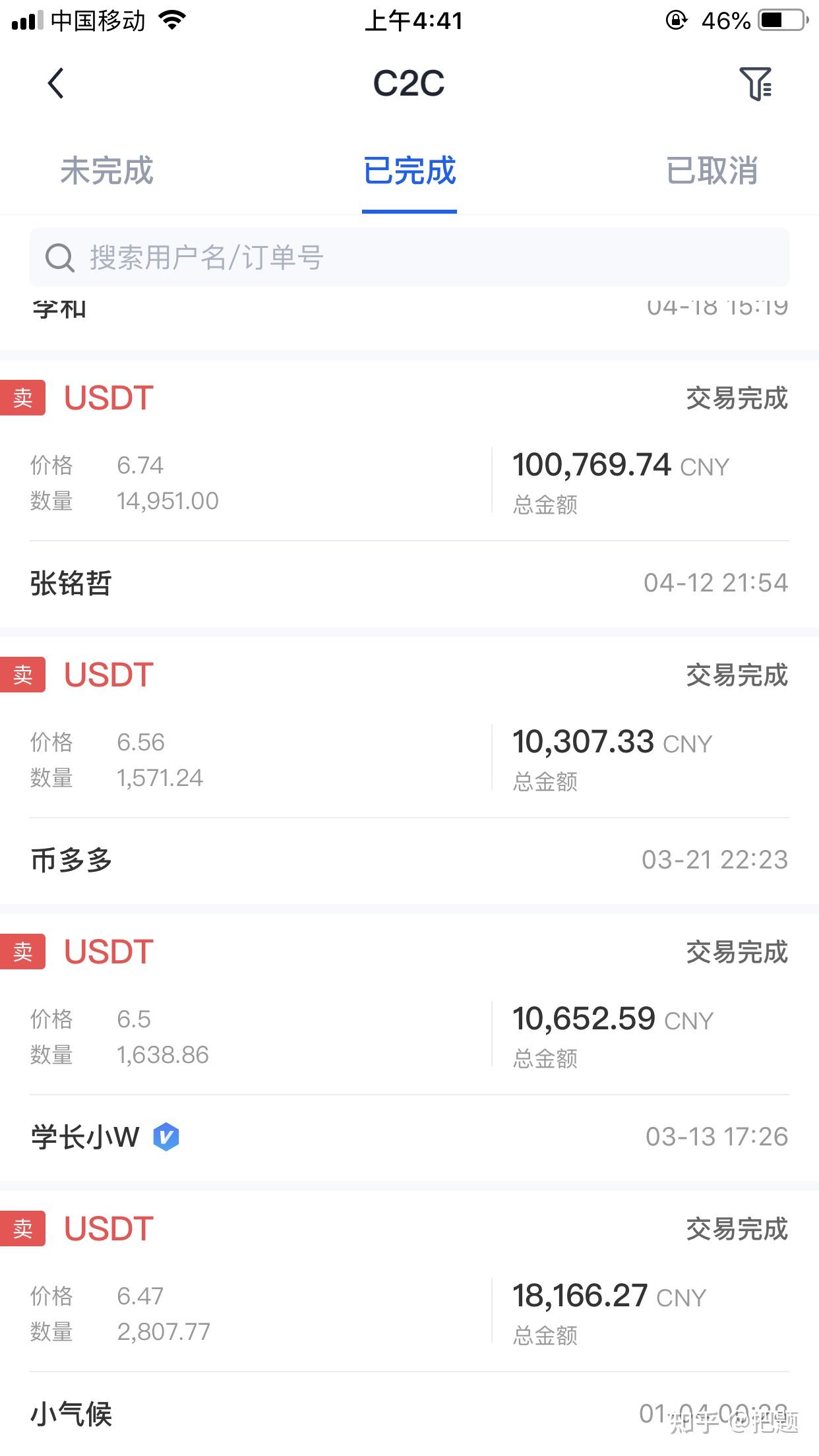Select the 已完成 tab
Screen dimensions: 819x1456
(x=409, y=171)
